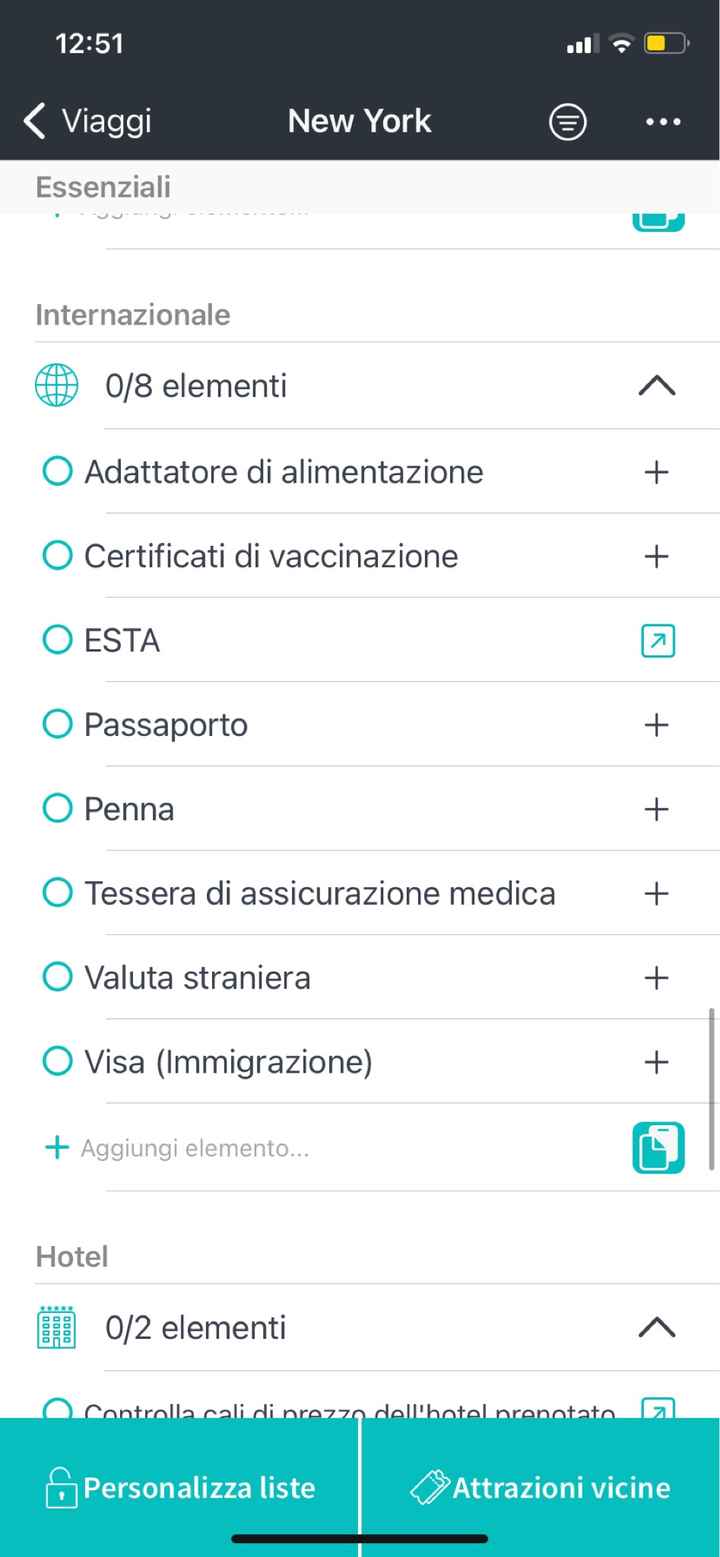The image size is (720, 1557).
Task: Collapse the Internazionale item list
Action: point(656,385)
